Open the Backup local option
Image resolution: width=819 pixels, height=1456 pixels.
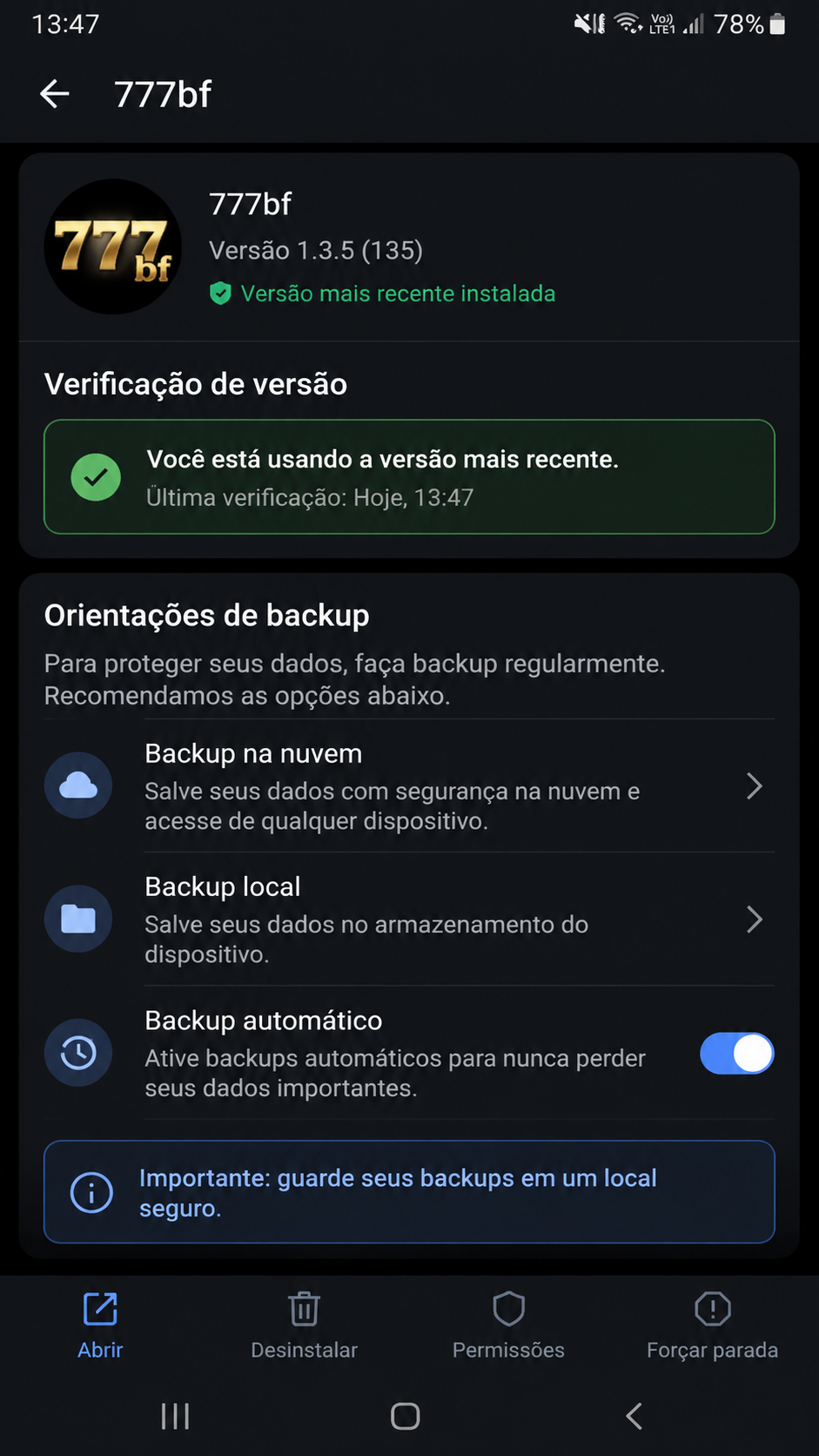(409, 920)
